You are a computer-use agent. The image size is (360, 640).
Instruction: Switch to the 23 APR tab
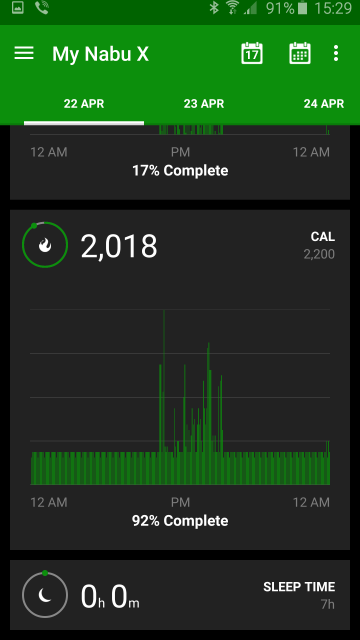[204, 104]
